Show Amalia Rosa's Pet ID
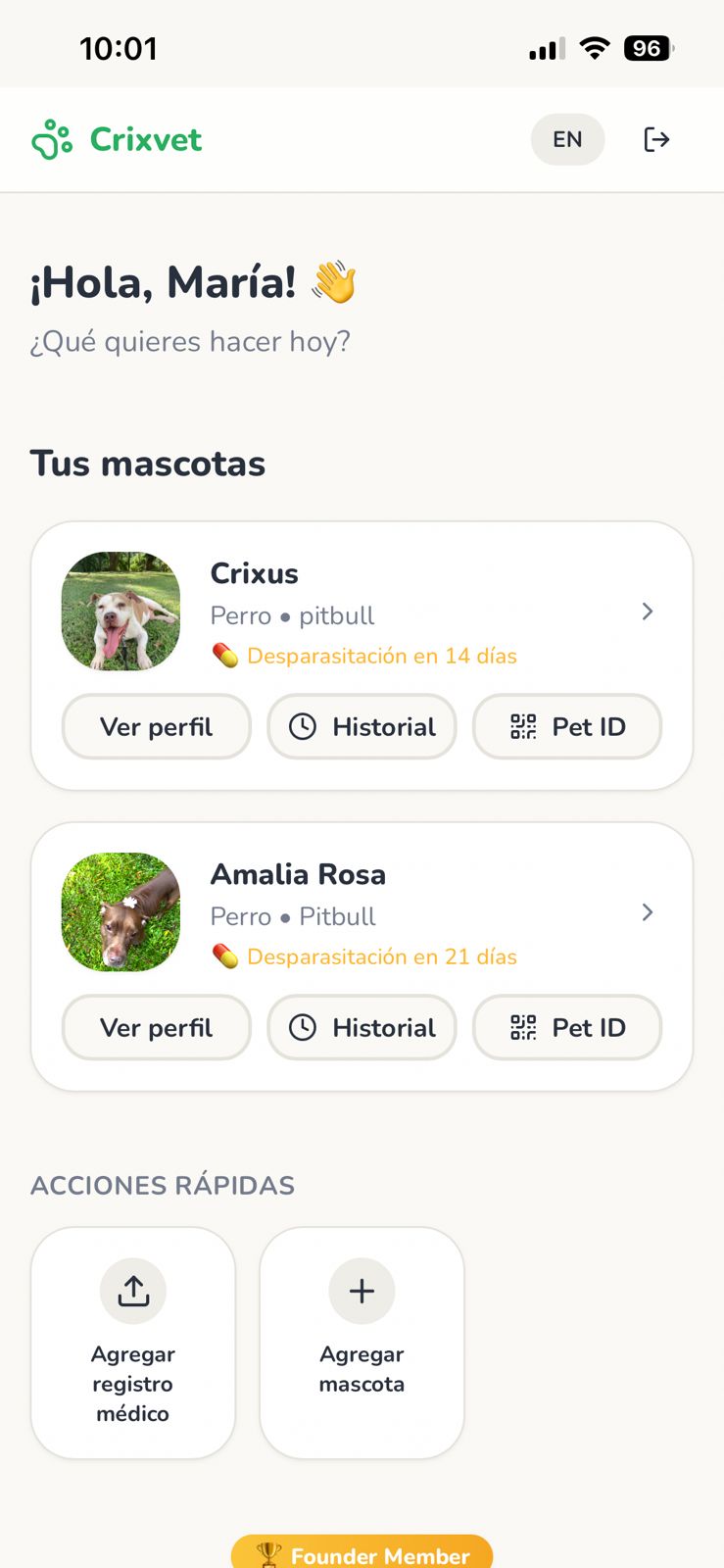Image resolution: width=724 pixels, height=1568 pixels. coord(567,1027)
